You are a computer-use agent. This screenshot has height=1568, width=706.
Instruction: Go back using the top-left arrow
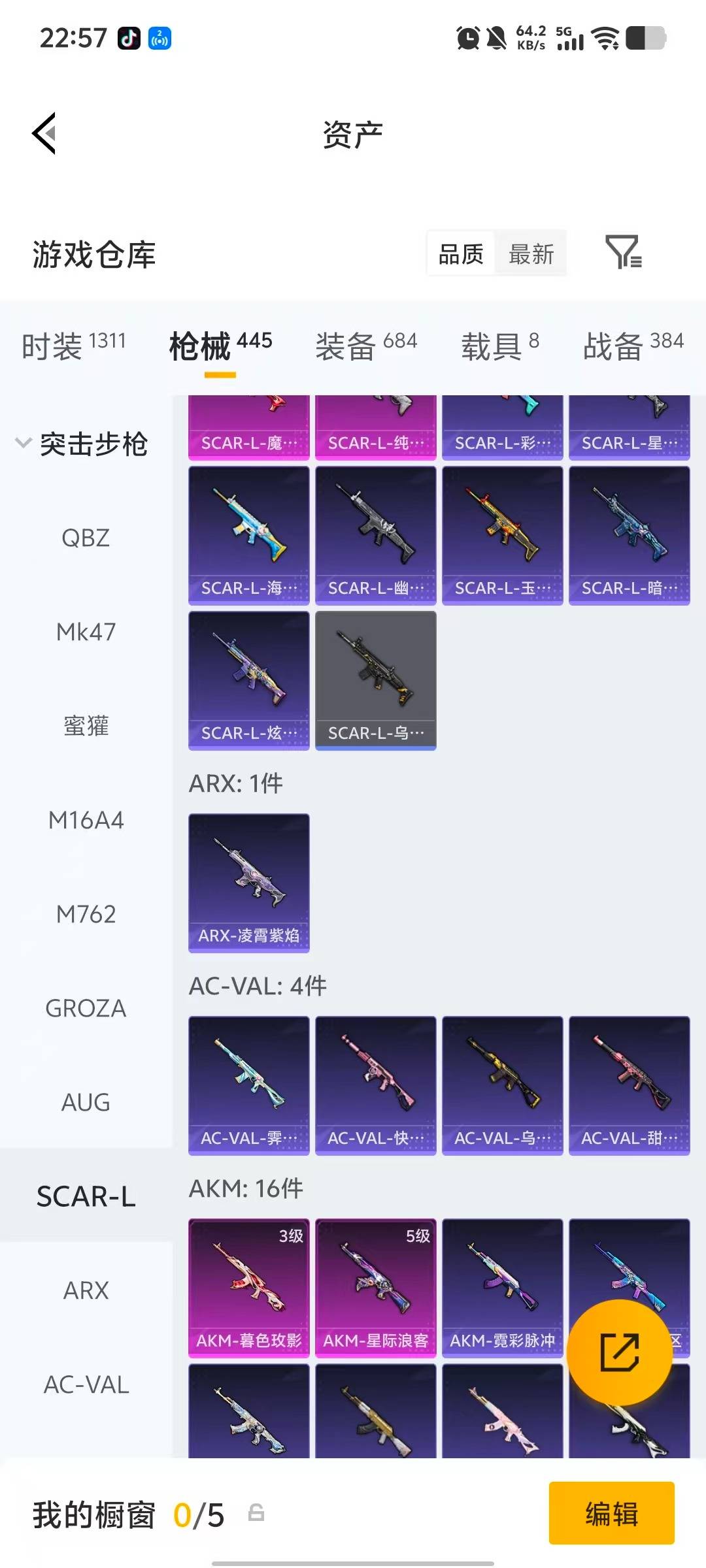point(44,133)
